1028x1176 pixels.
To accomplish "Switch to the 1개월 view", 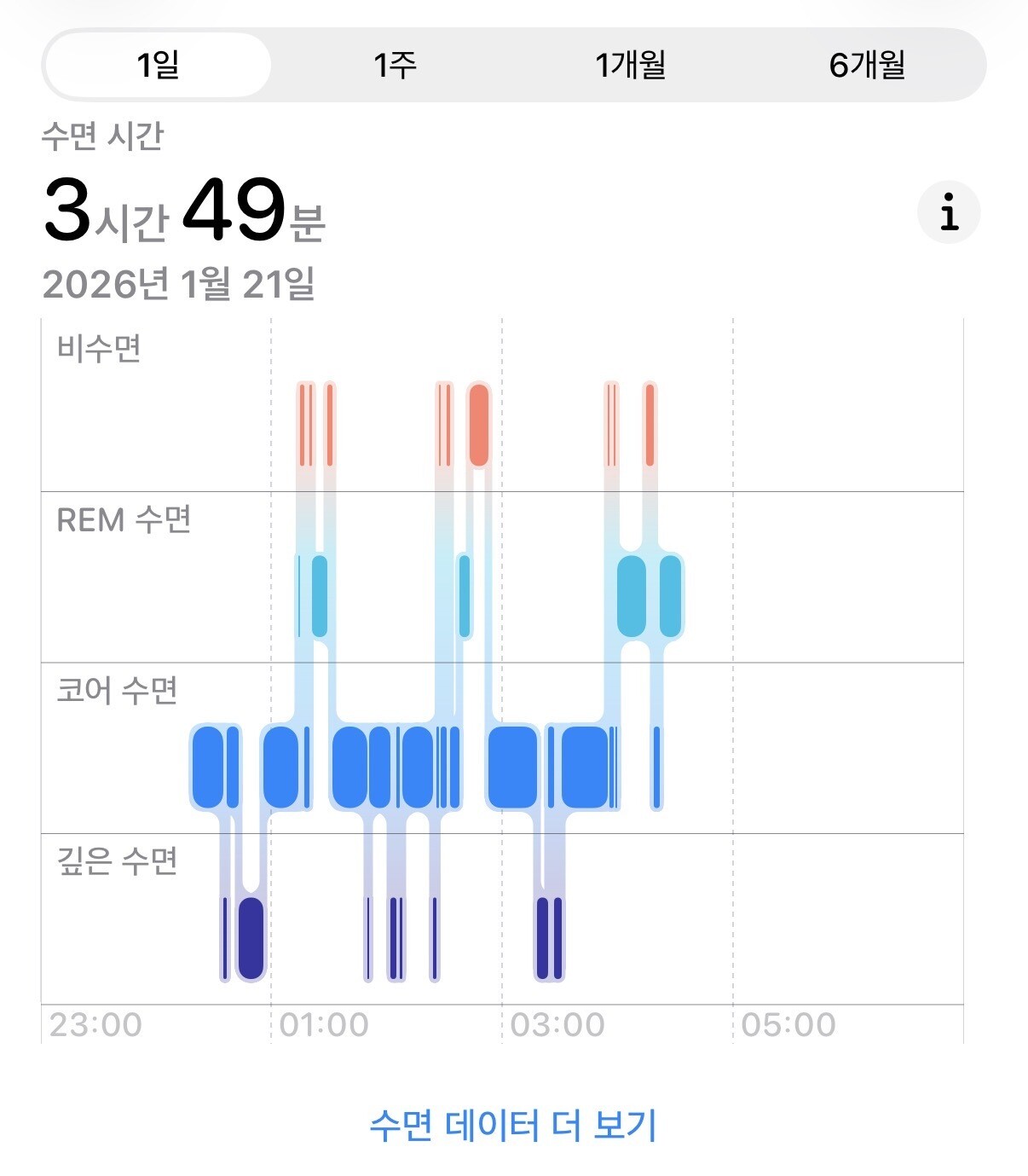I will click(631, 65).
